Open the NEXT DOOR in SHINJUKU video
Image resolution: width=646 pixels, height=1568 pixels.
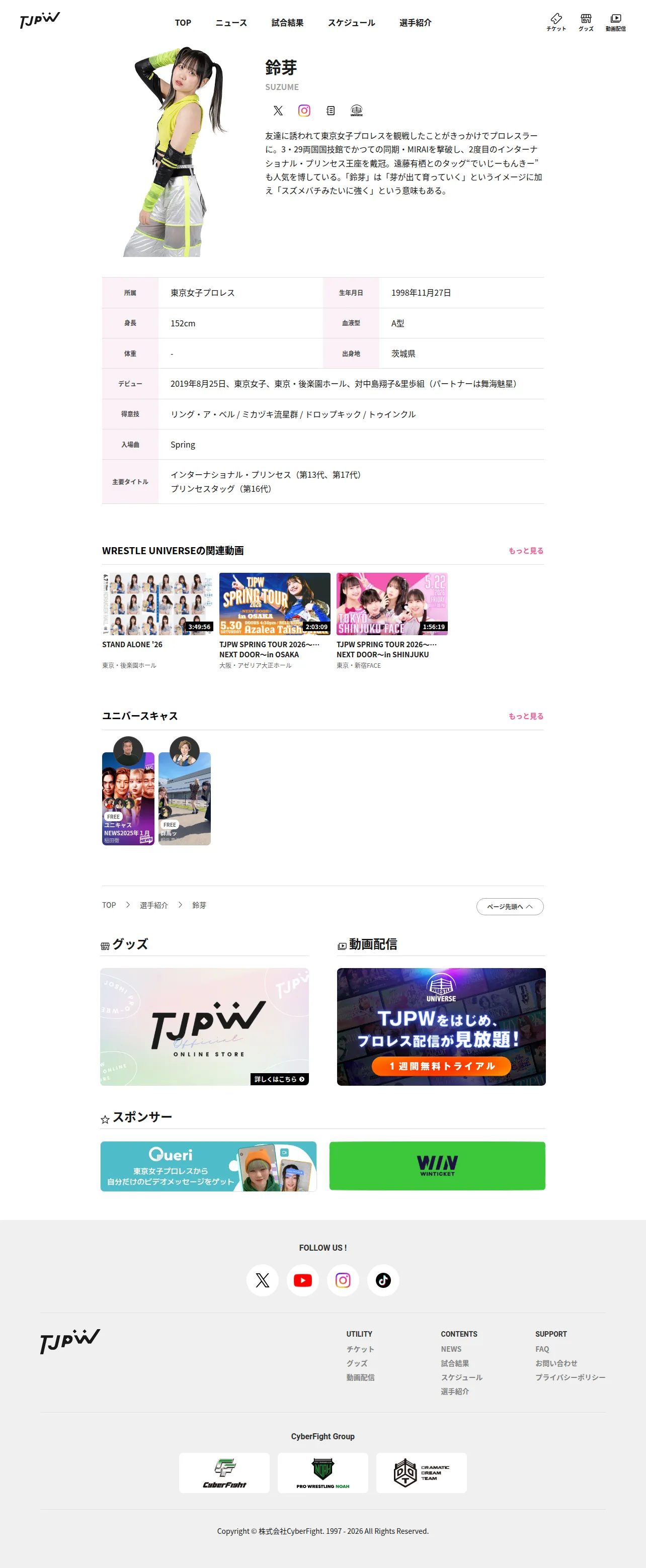tap(392, 621)
